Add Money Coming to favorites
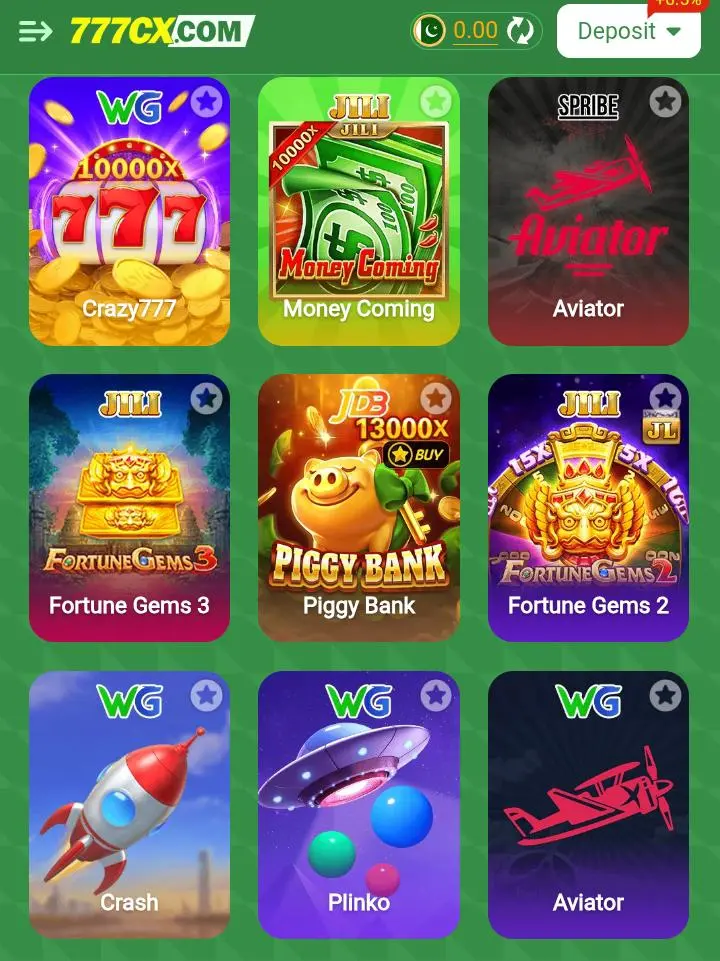Image resolution: width=720 pixels, height=961 pixels. click(x=435, y=101)
